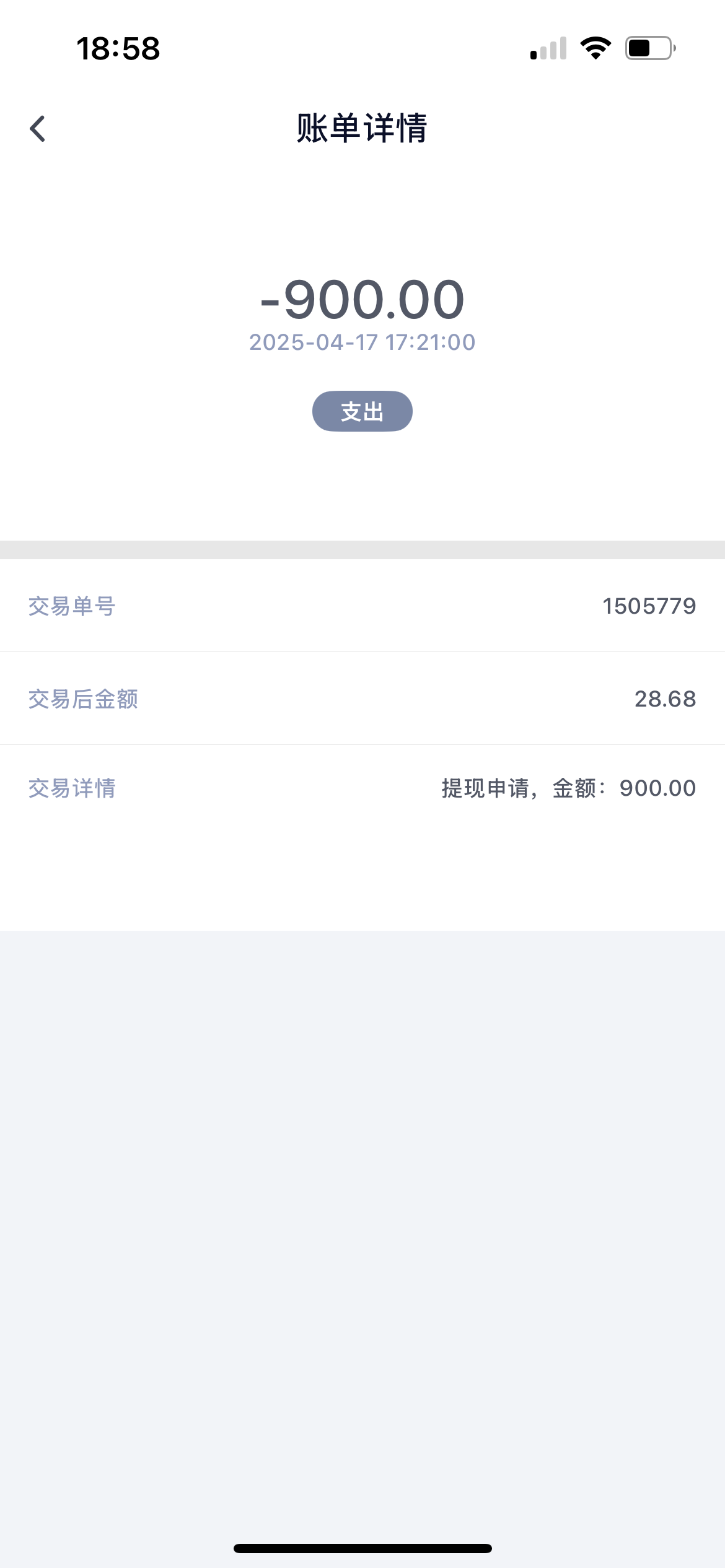This screenshot has width=725, height=1568.
Task: Go back from the 账单详情 page
Action: 38,129
